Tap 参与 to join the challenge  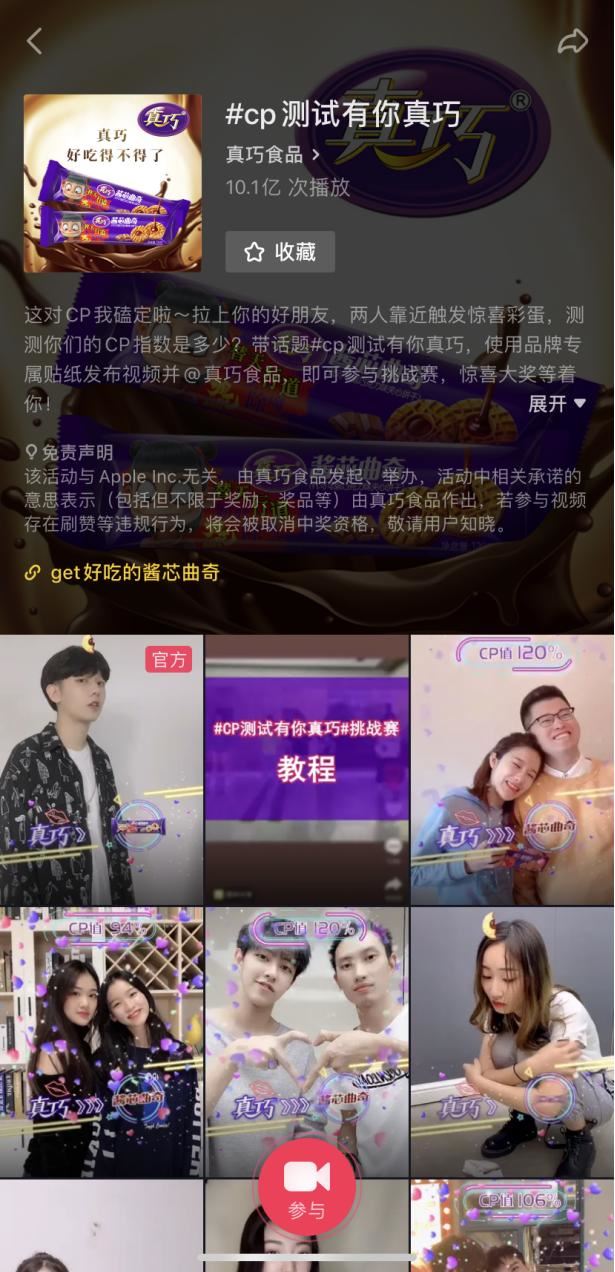tap(307, 1186)
